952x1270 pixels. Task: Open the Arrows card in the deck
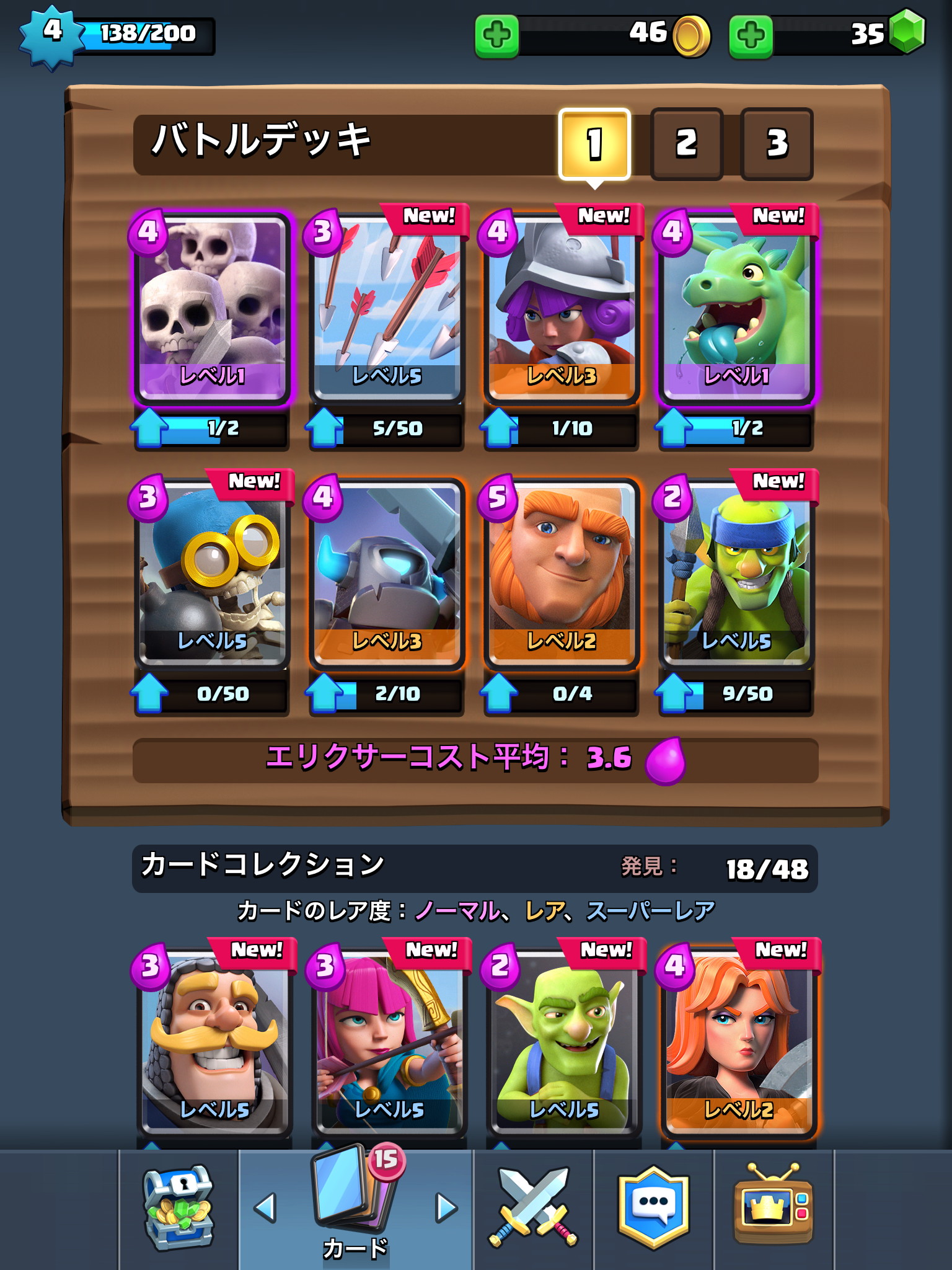[x=387, y=308]
